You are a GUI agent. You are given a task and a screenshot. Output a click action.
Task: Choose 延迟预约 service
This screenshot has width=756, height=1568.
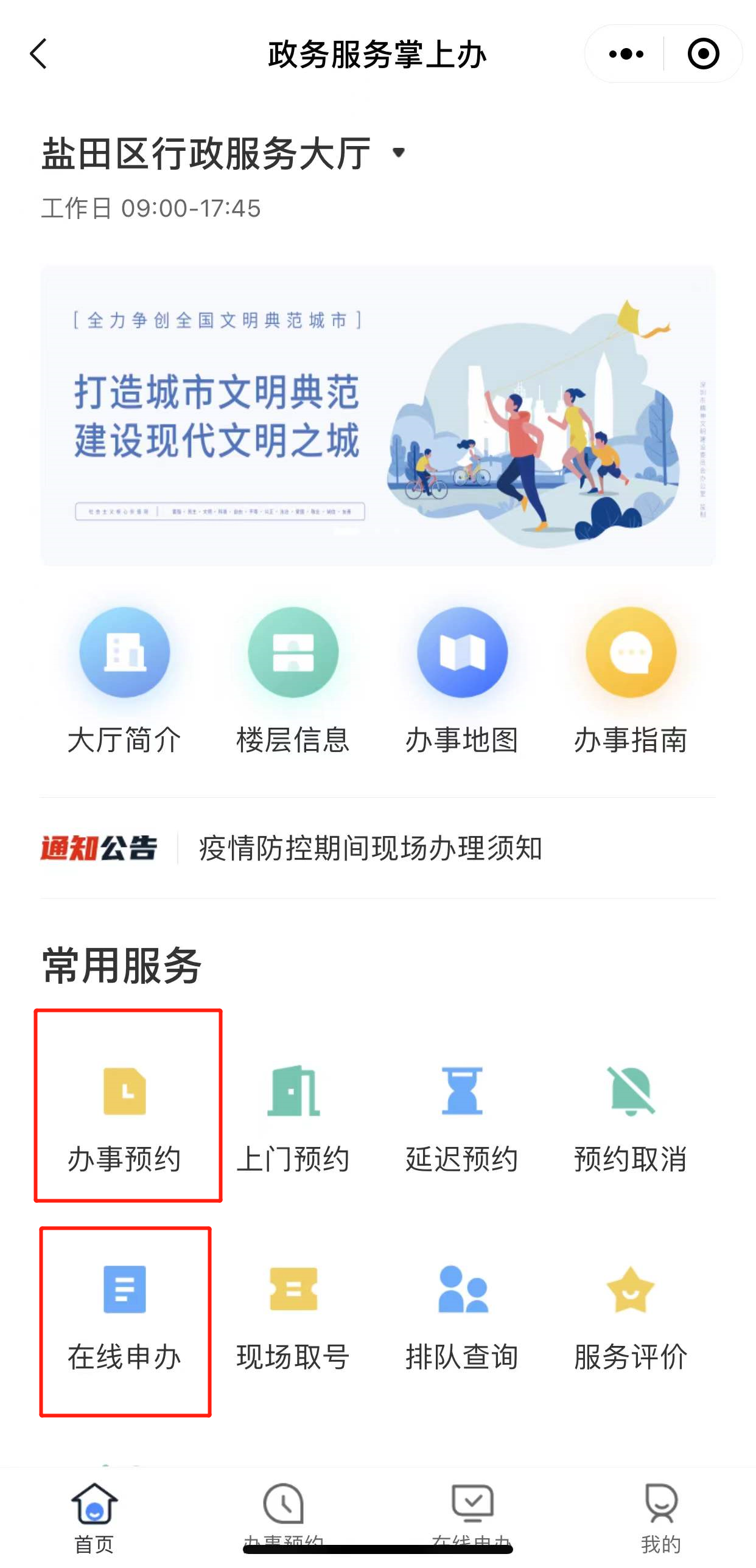coord(462,1119)
